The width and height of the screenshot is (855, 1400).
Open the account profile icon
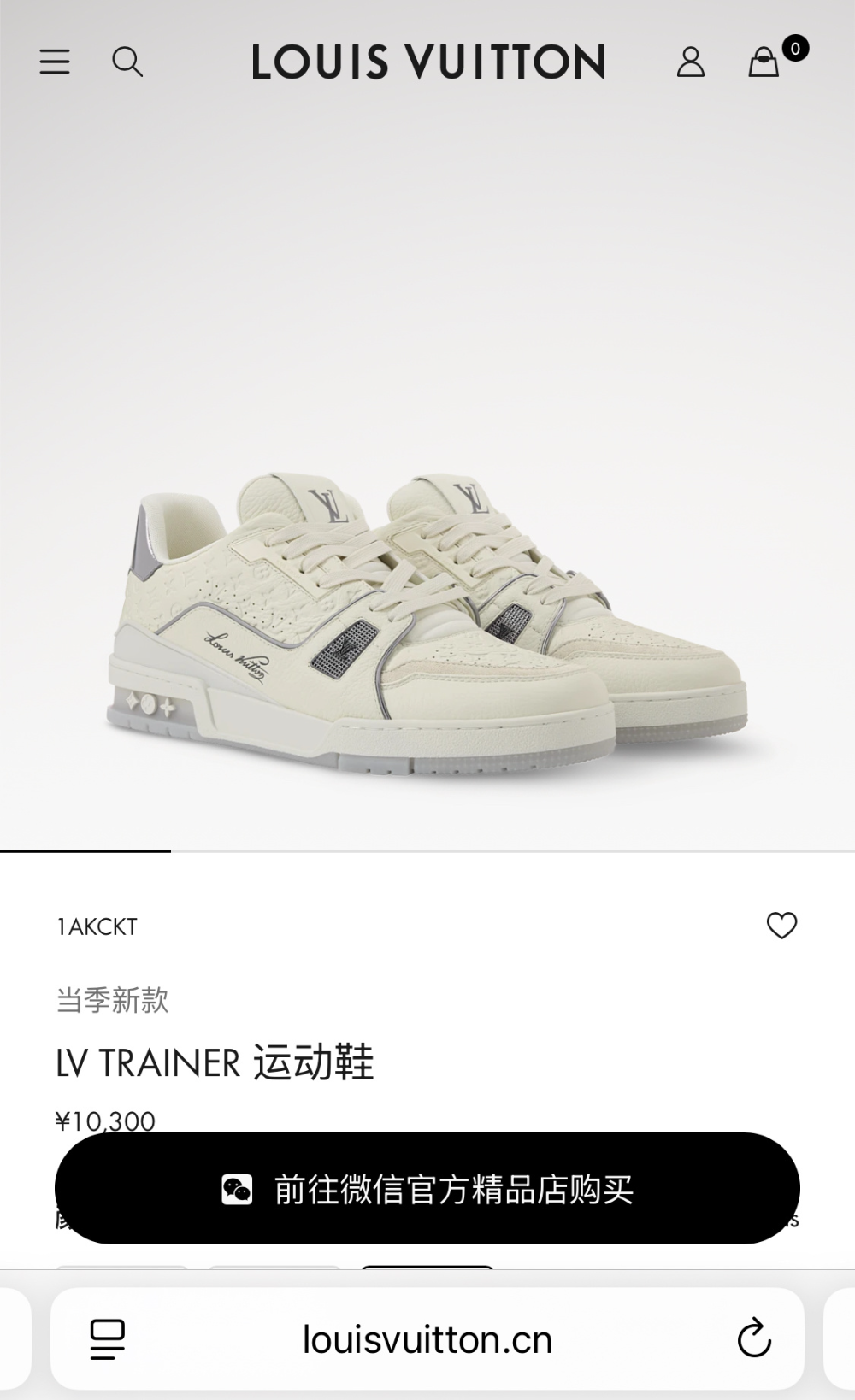(x=691, y=62)
